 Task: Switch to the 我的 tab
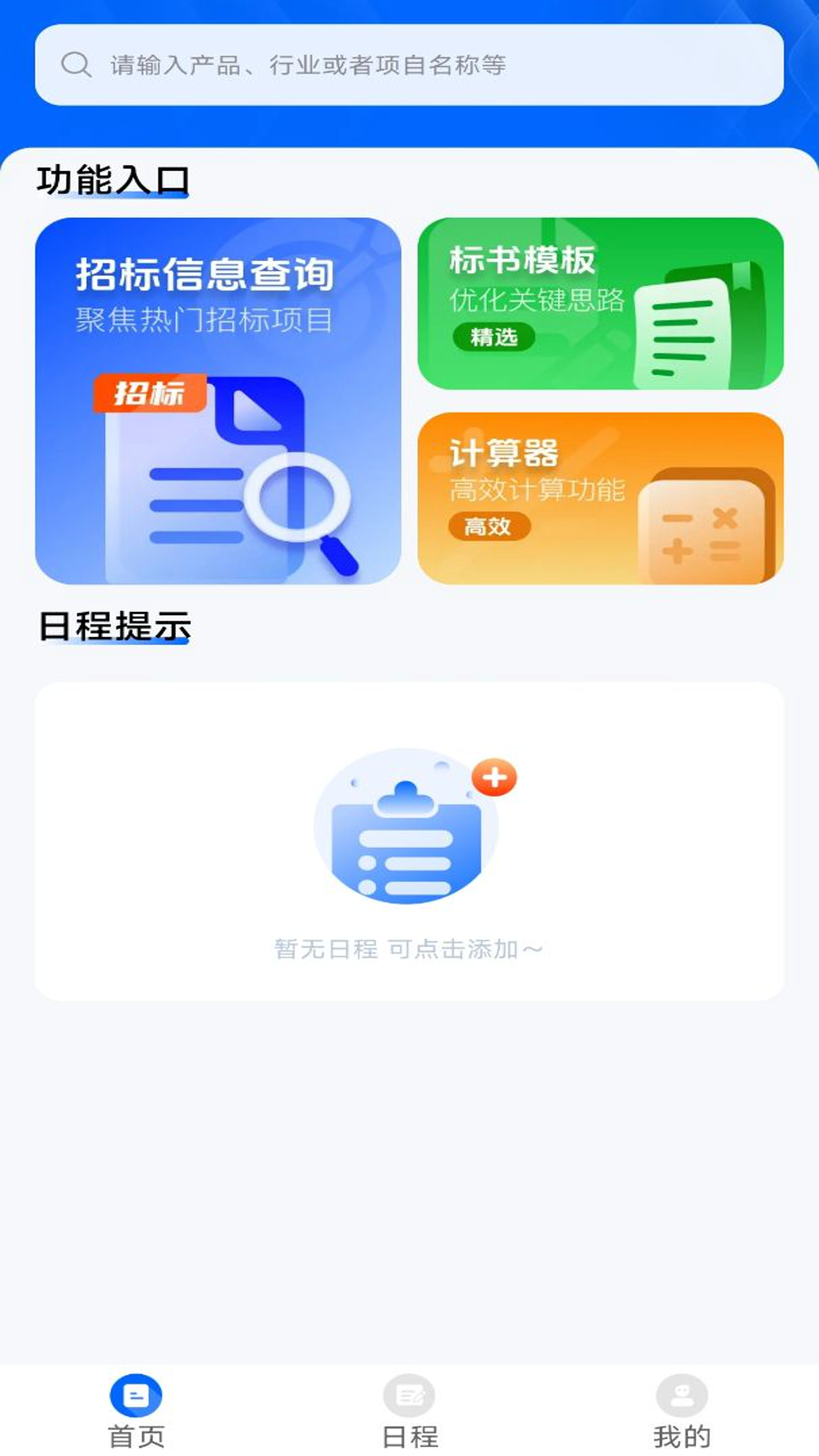coord(682,1411)
